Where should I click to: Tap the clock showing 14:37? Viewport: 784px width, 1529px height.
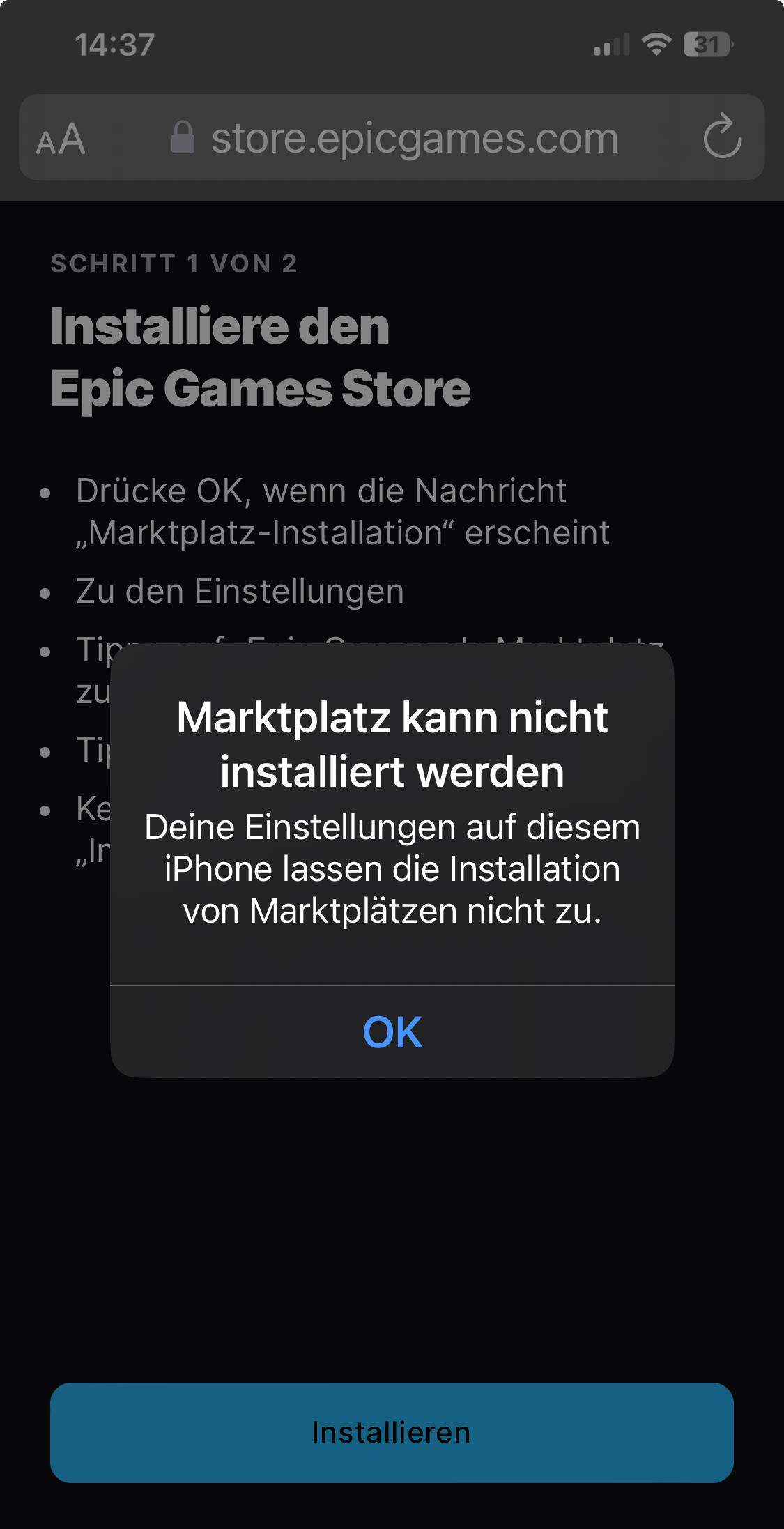114,45
